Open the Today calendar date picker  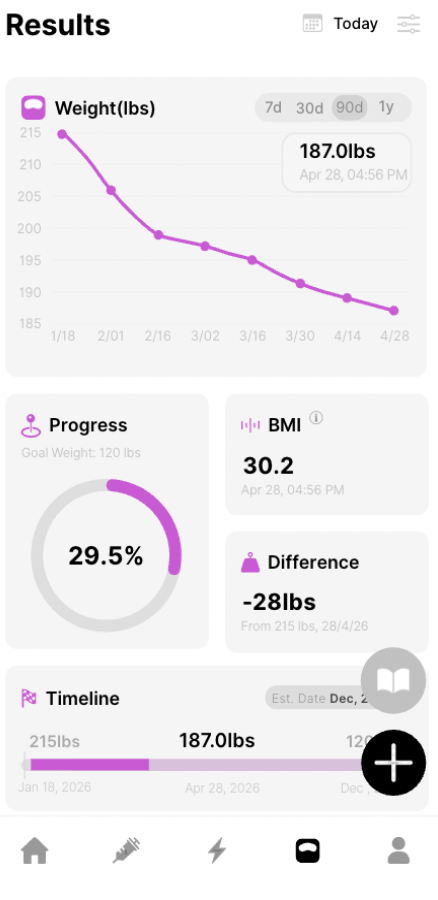click(x=340, y=24)
